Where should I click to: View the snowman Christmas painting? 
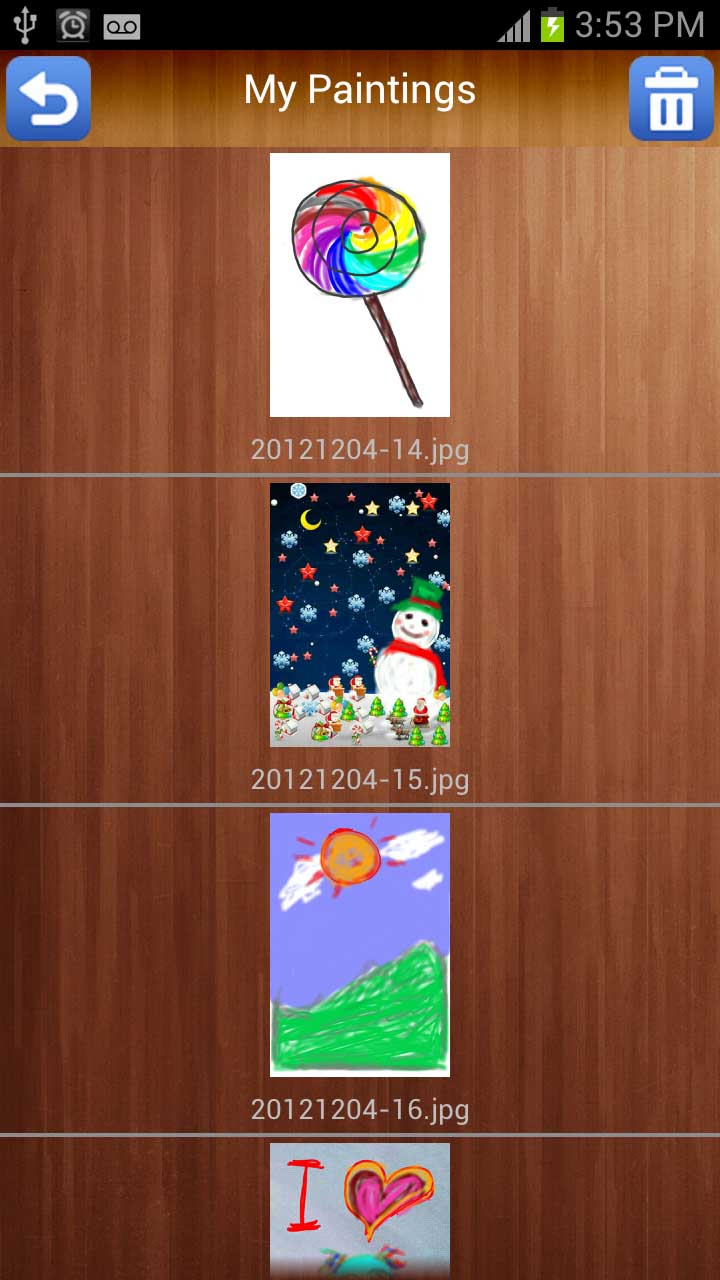tap(359, 615)
